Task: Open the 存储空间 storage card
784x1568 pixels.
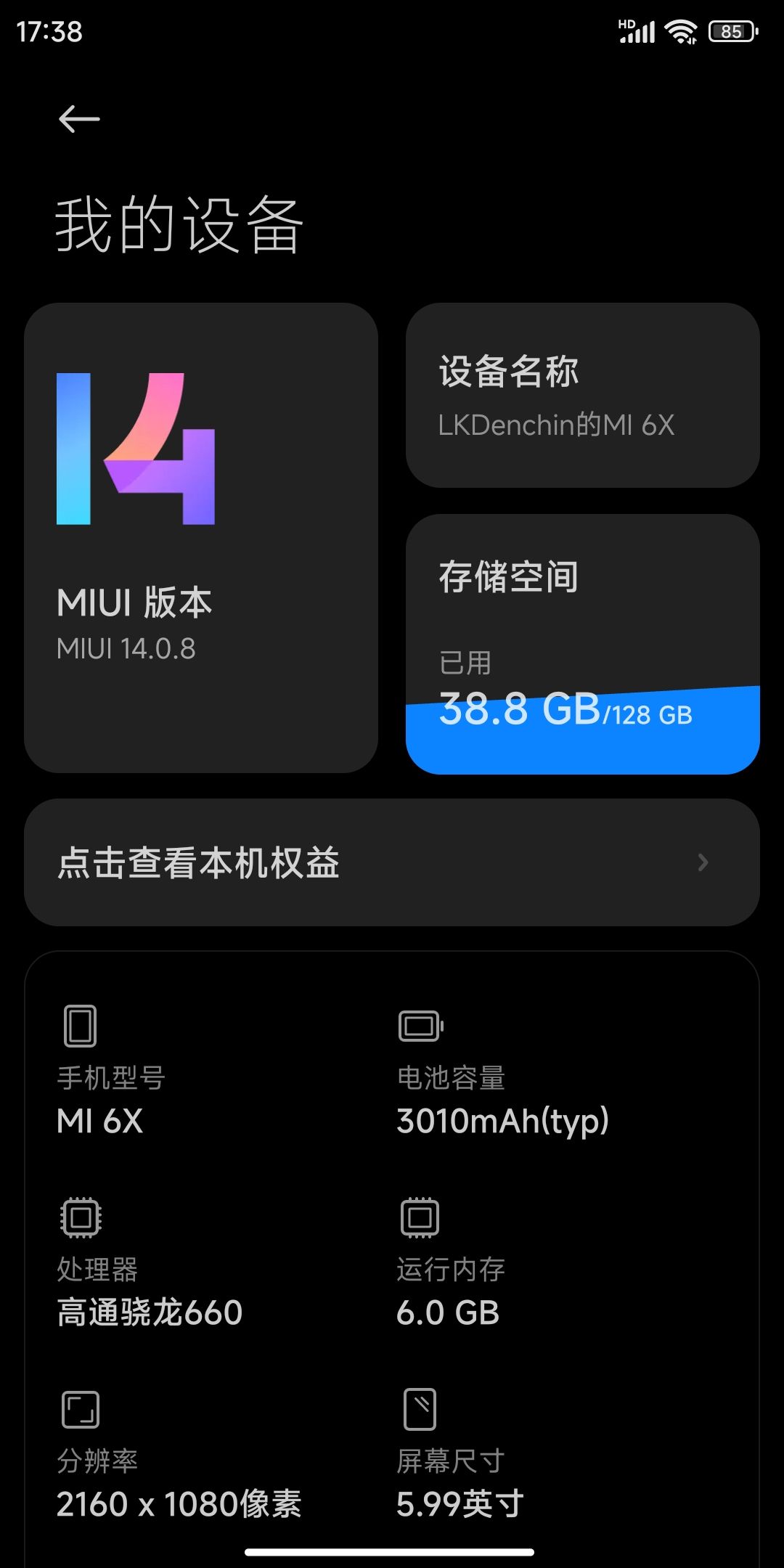Action: coord(582,643)
